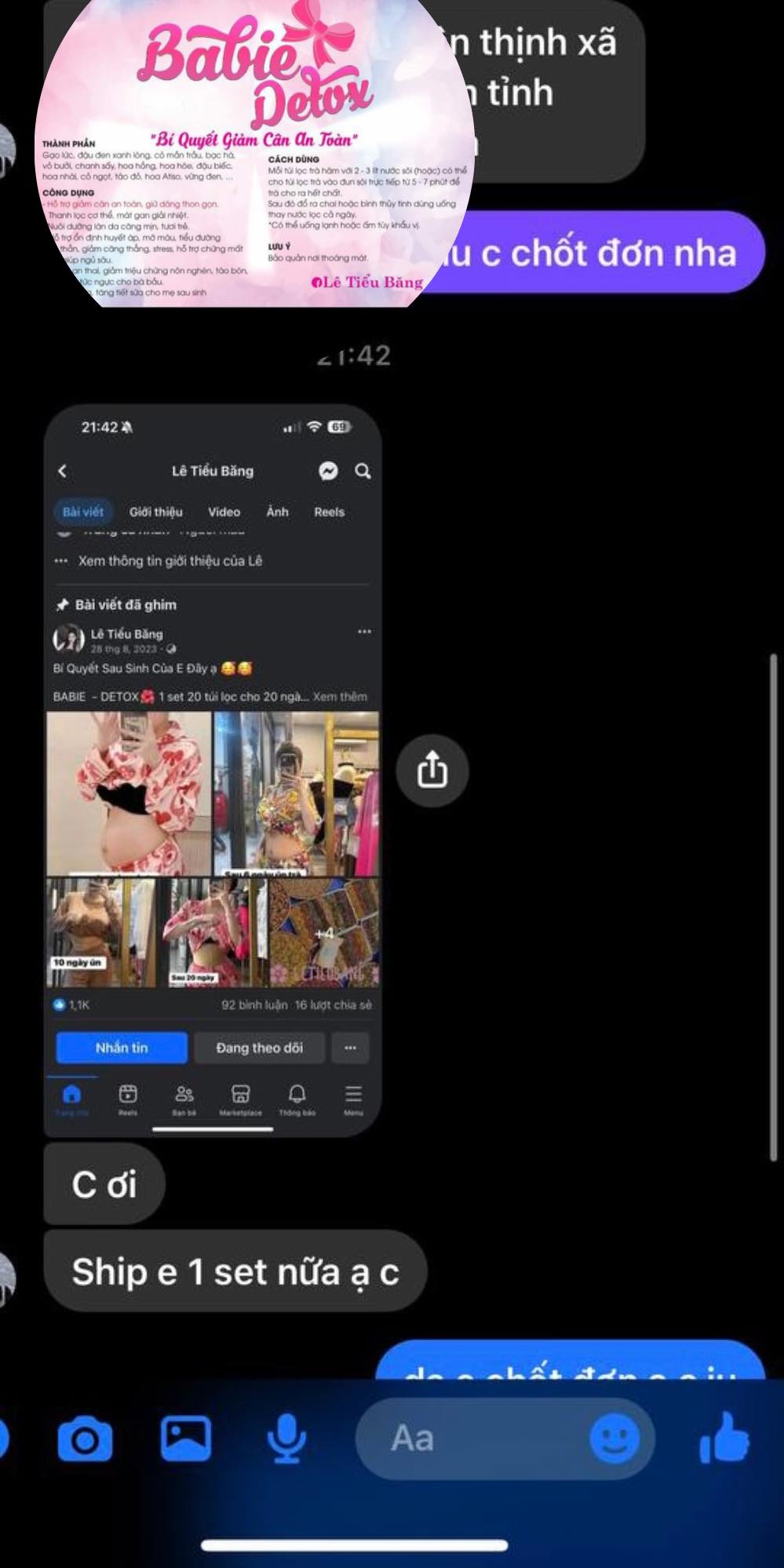Record a voice message with the microphone

(286, 1439)
